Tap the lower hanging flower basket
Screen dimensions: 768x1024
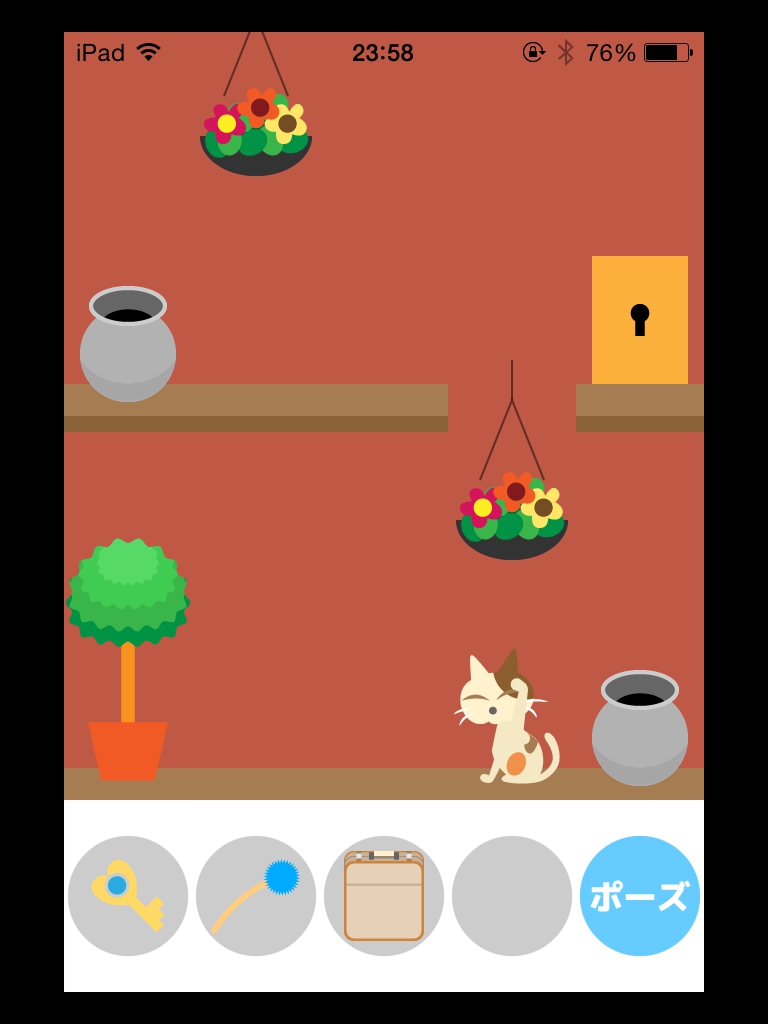click(x=512, y=518)
